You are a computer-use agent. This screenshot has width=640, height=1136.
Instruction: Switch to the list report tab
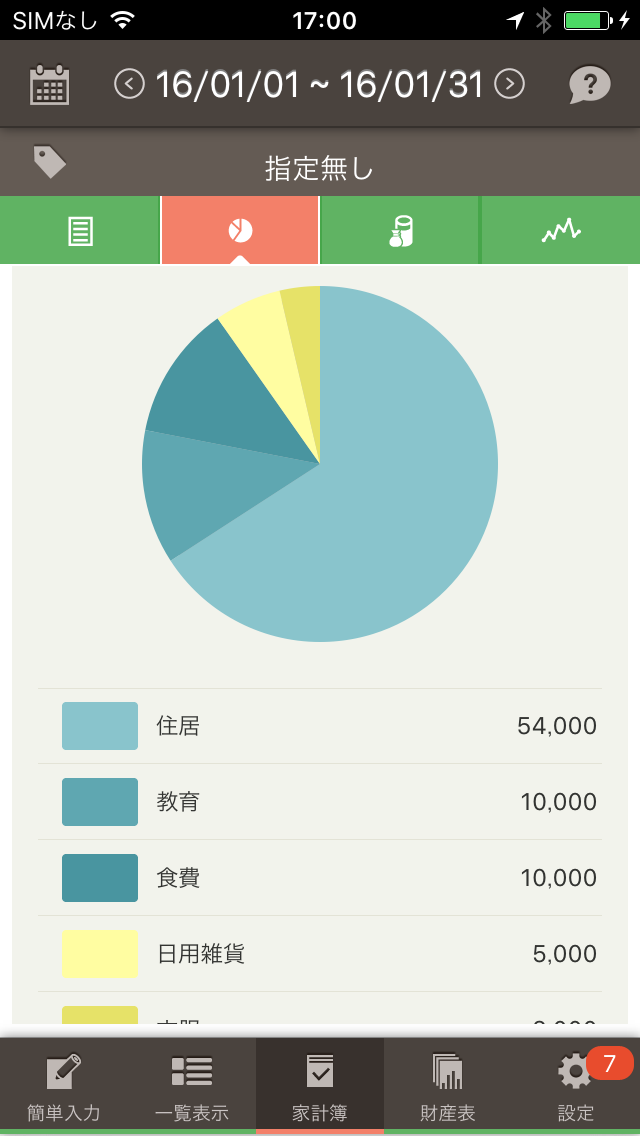coord(80,230)
